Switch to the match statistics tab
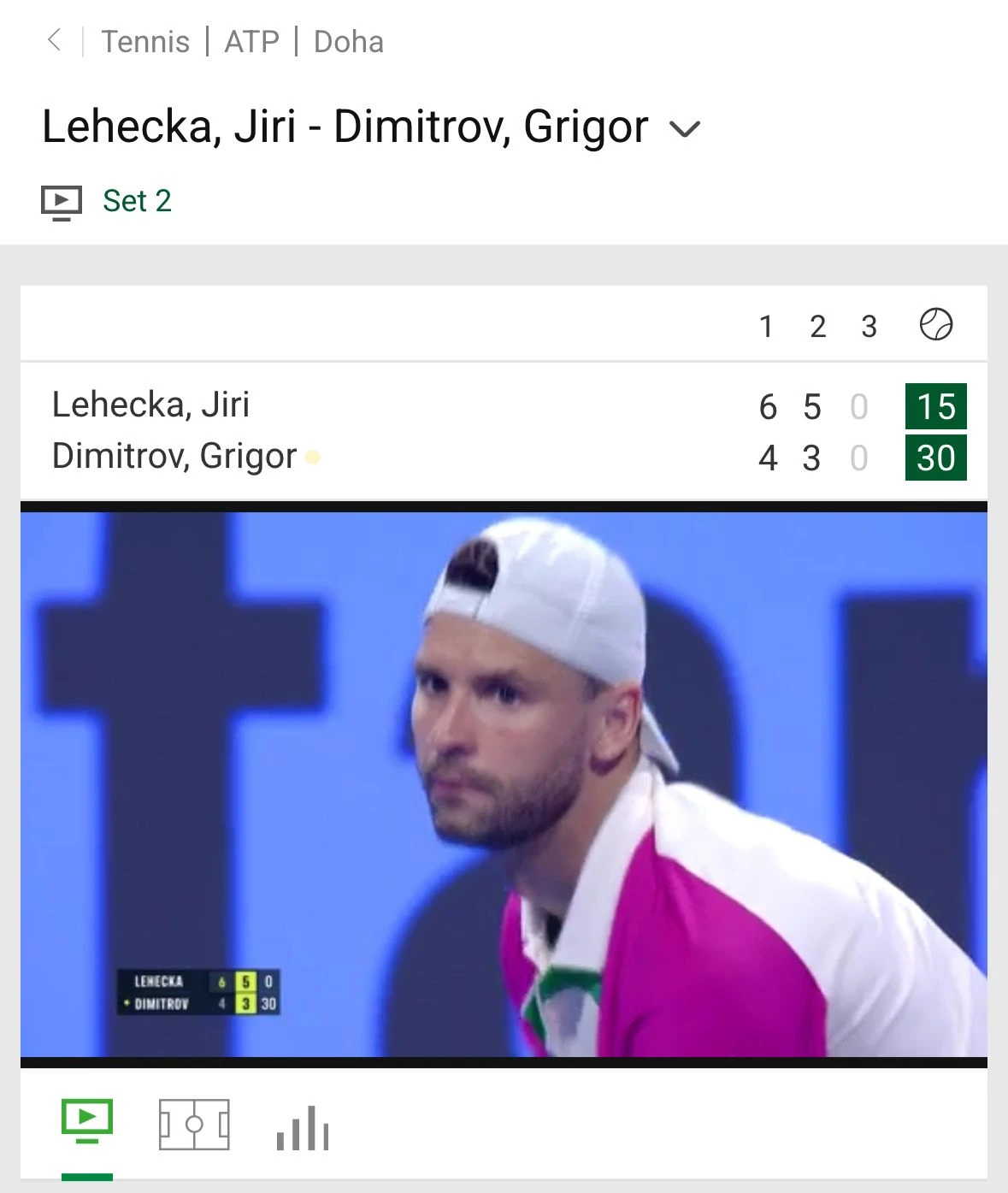 [x=303, y=1128]
